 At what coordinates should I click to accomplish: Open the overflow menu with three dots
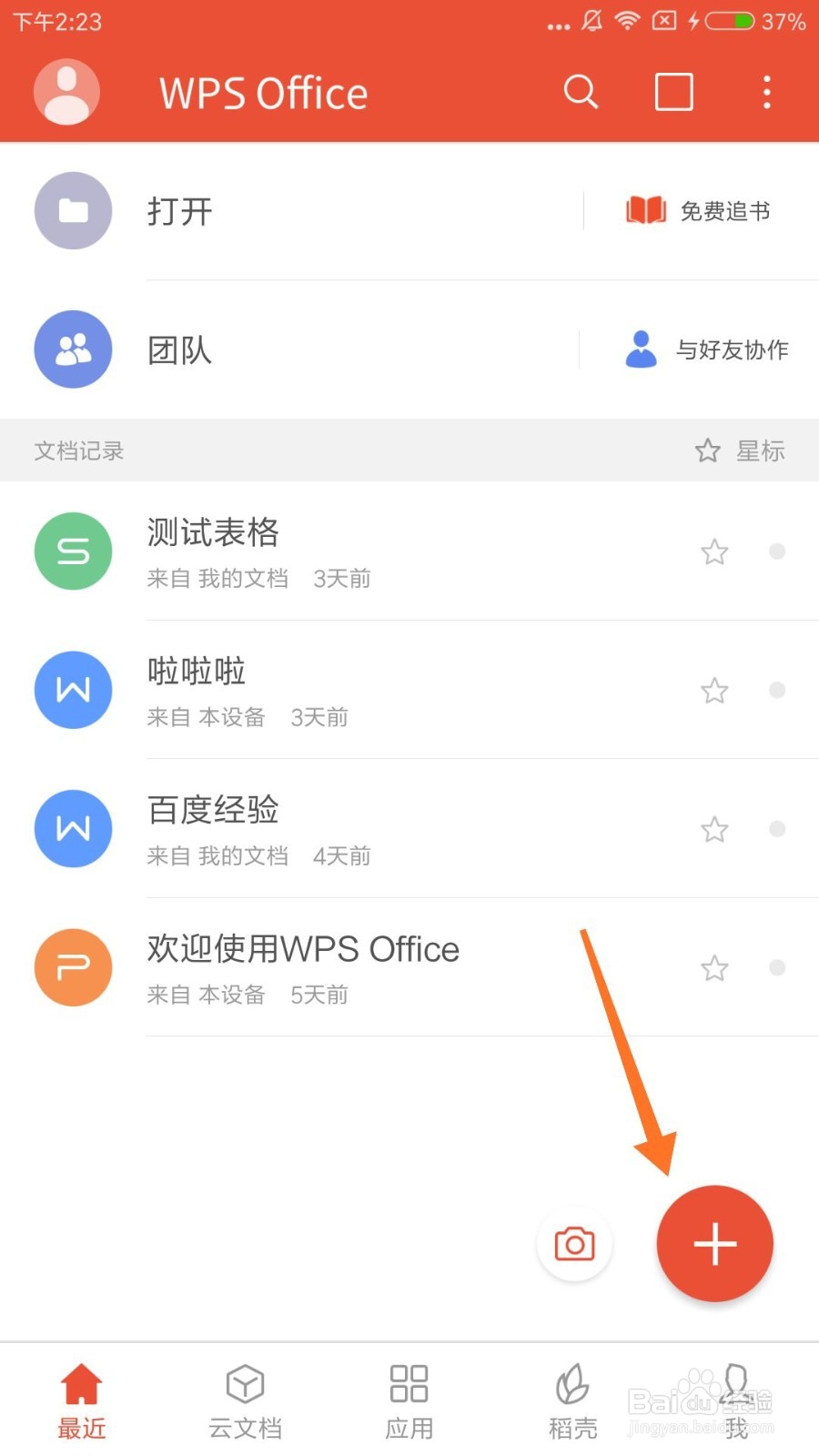coord(767,92)
